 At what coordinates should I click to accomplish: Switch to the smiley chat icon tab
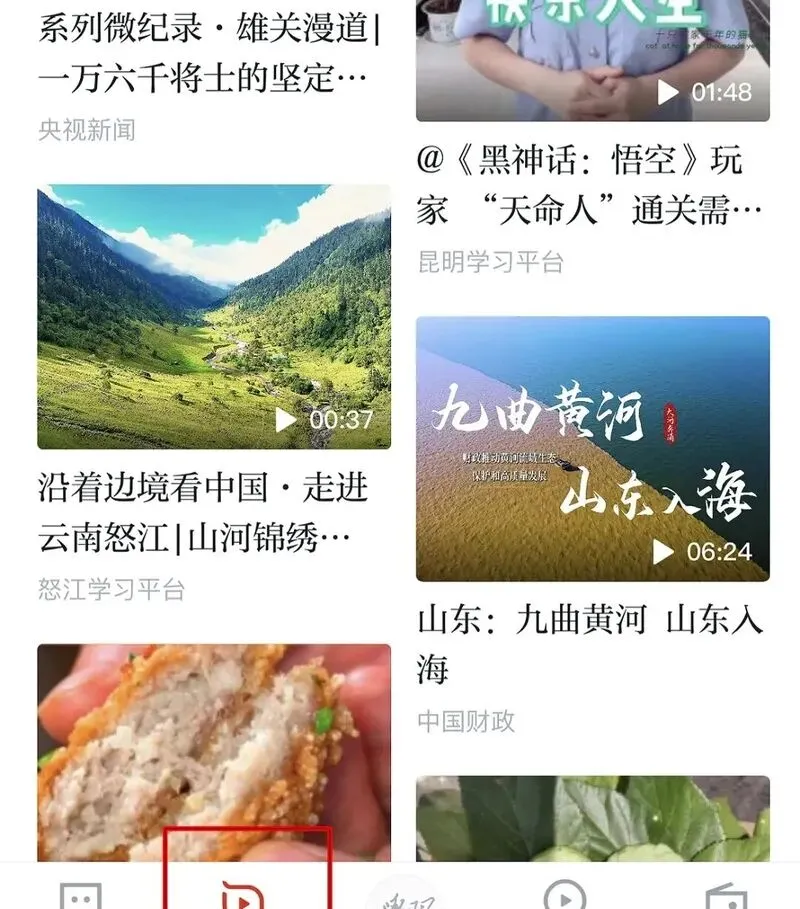click(82, 894)
